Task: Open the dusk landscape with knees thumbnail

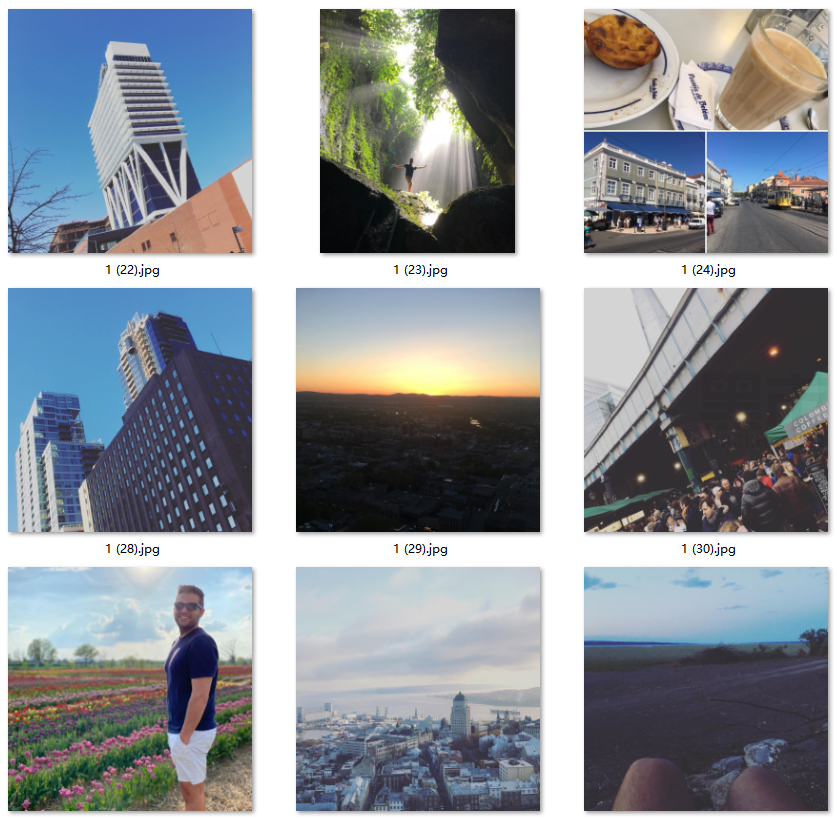Action: coord(706,689)
